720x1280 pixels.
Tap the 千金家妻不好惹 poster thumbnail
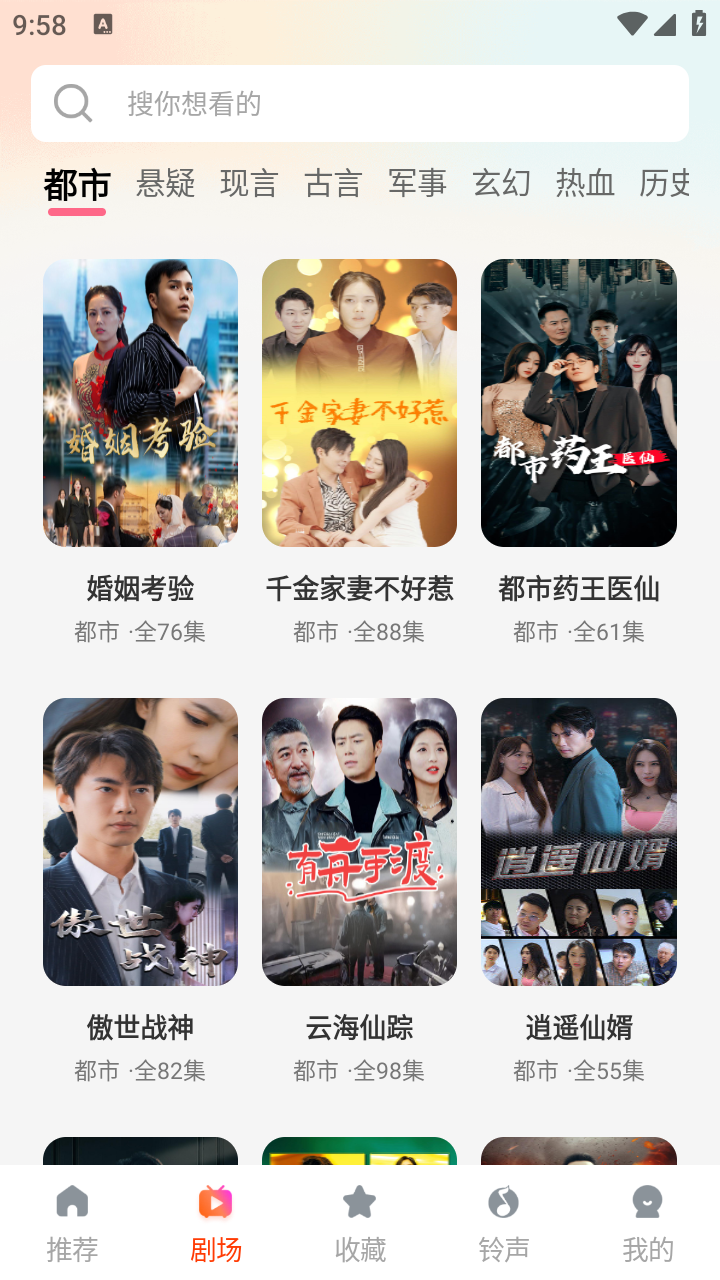point(359,402)
